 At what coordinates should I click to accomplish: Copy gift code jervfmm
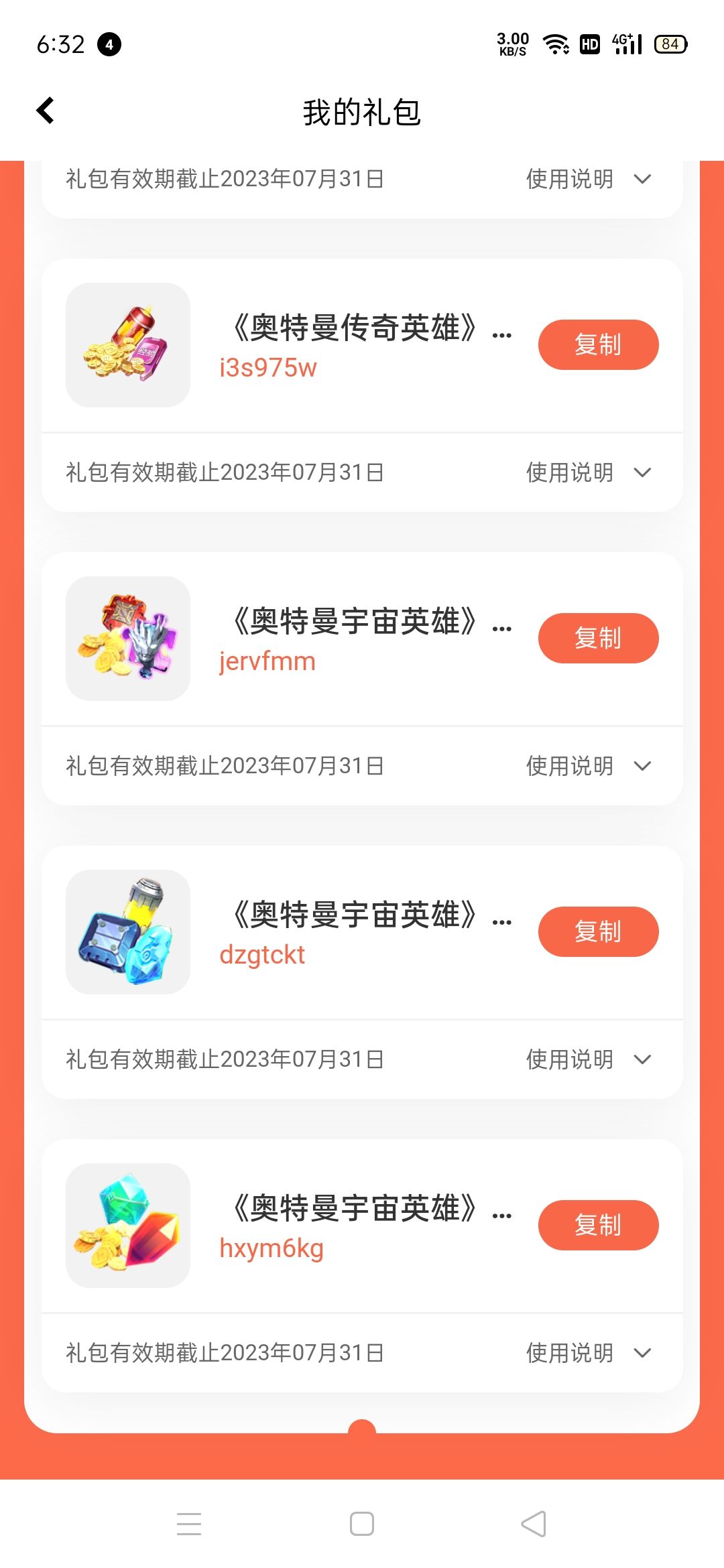click(x=598, y=638)
